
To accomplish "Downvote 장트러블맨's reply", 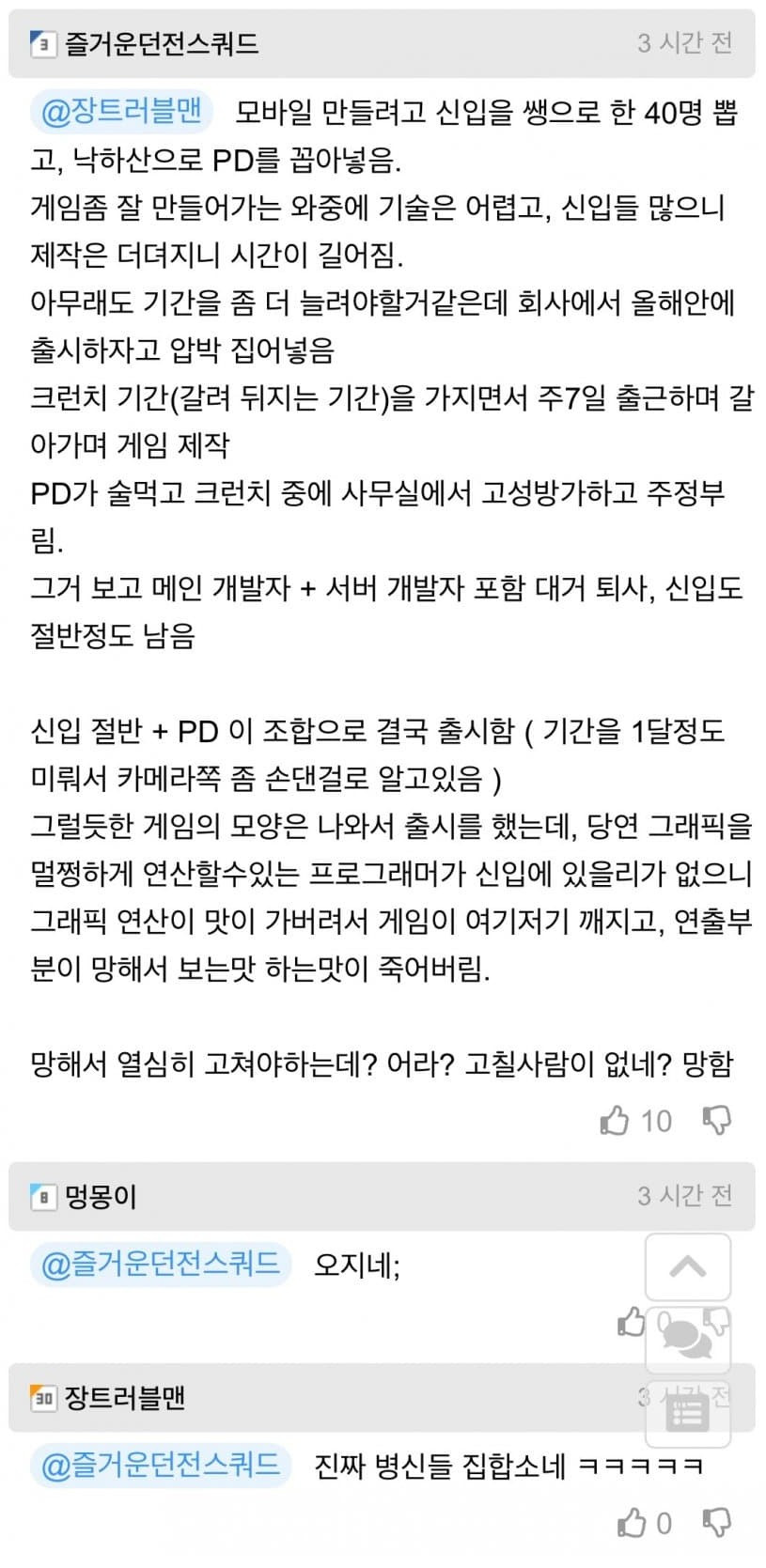I will tap(717, 1522).
